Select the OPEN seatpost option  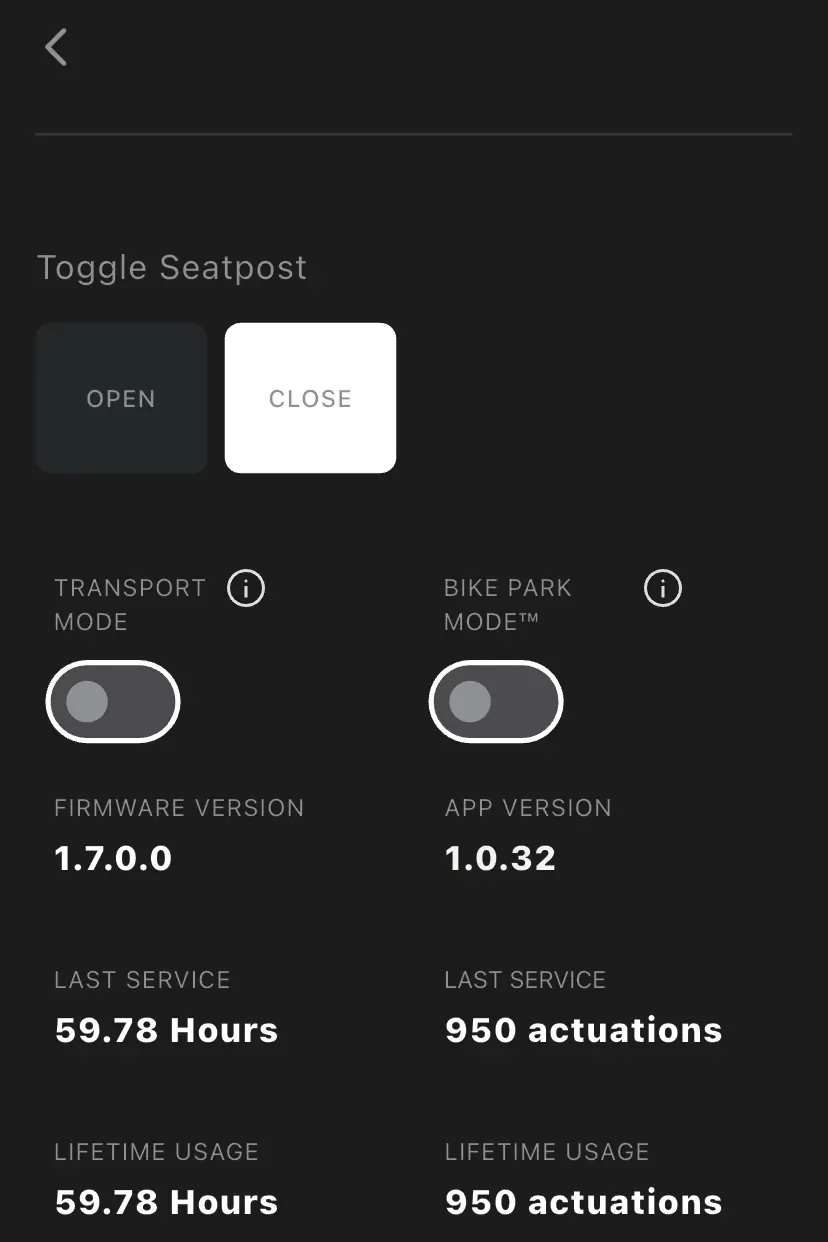(x=121, y=397)
